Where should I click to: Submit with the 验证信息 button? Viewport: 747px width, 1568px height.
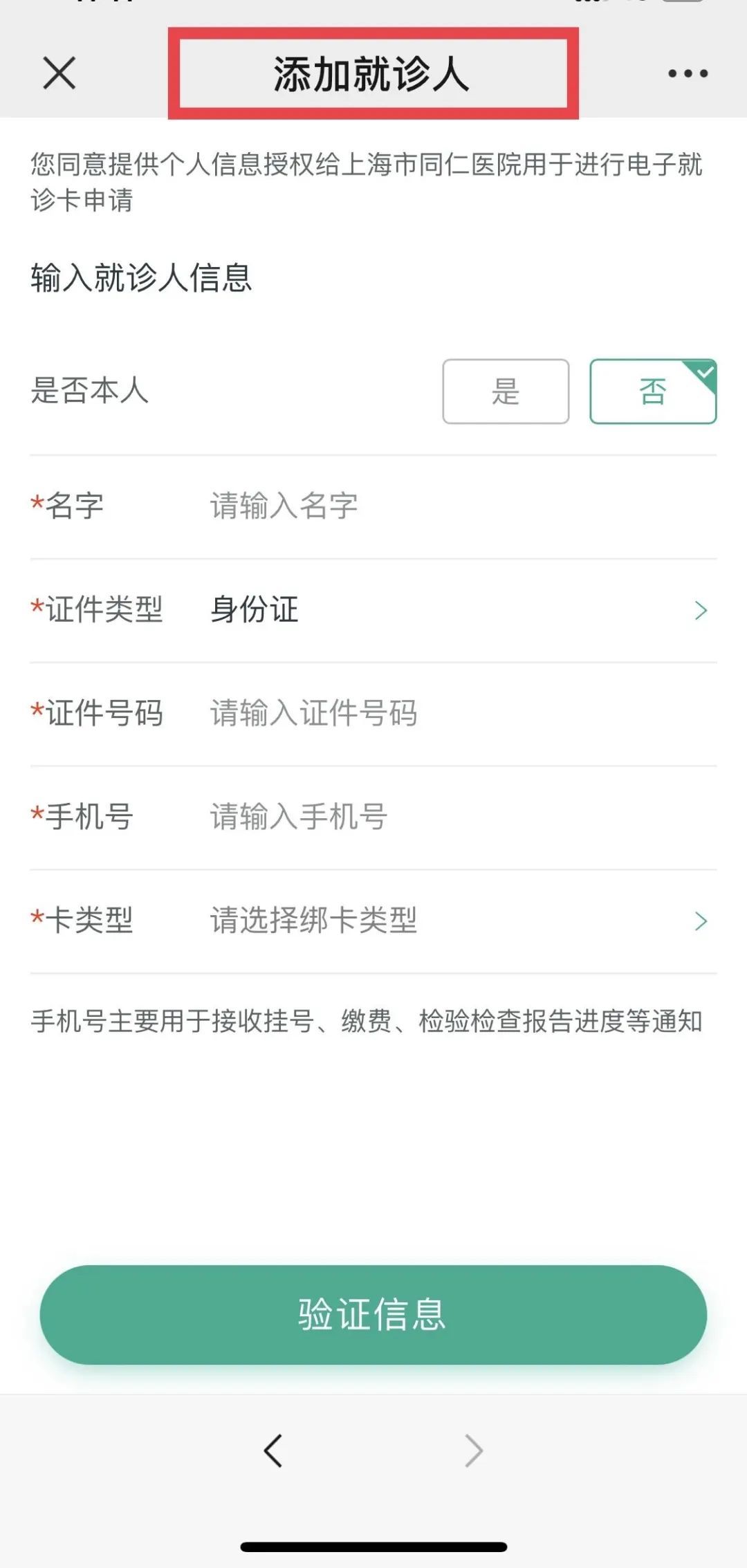click(x=373, y=1315)
